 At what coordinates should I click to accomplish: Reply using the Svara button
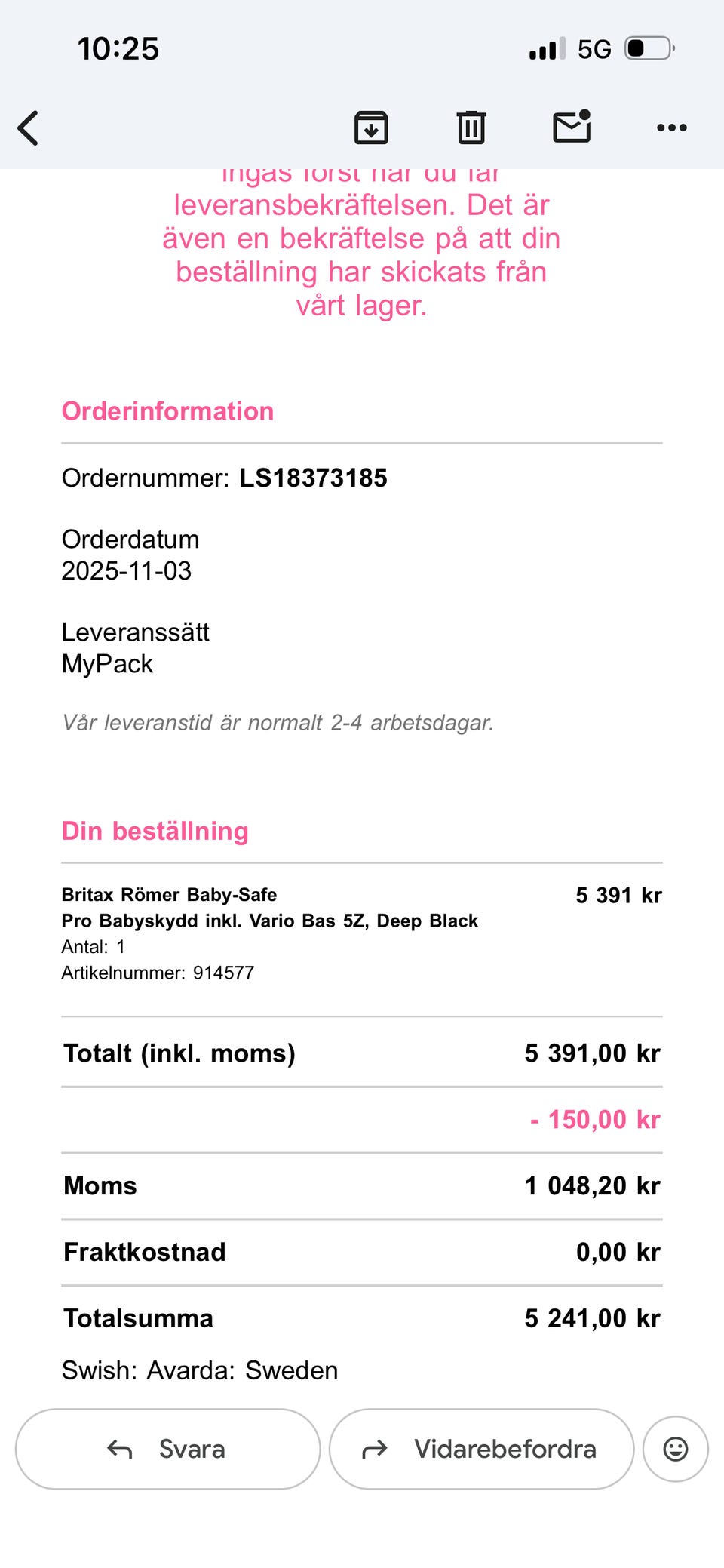point(167,1449)
